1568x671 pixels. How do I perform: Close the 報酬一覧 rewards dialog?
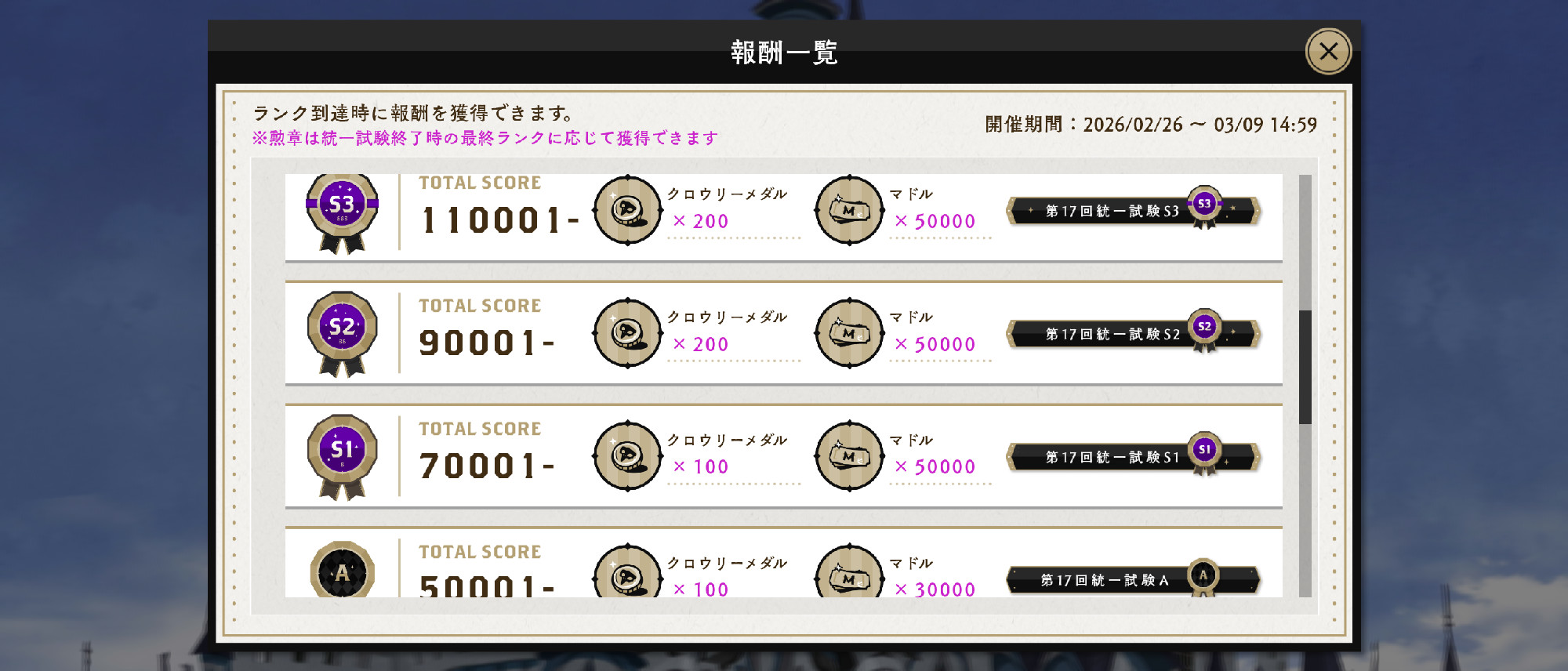(x=1328, y=52)
